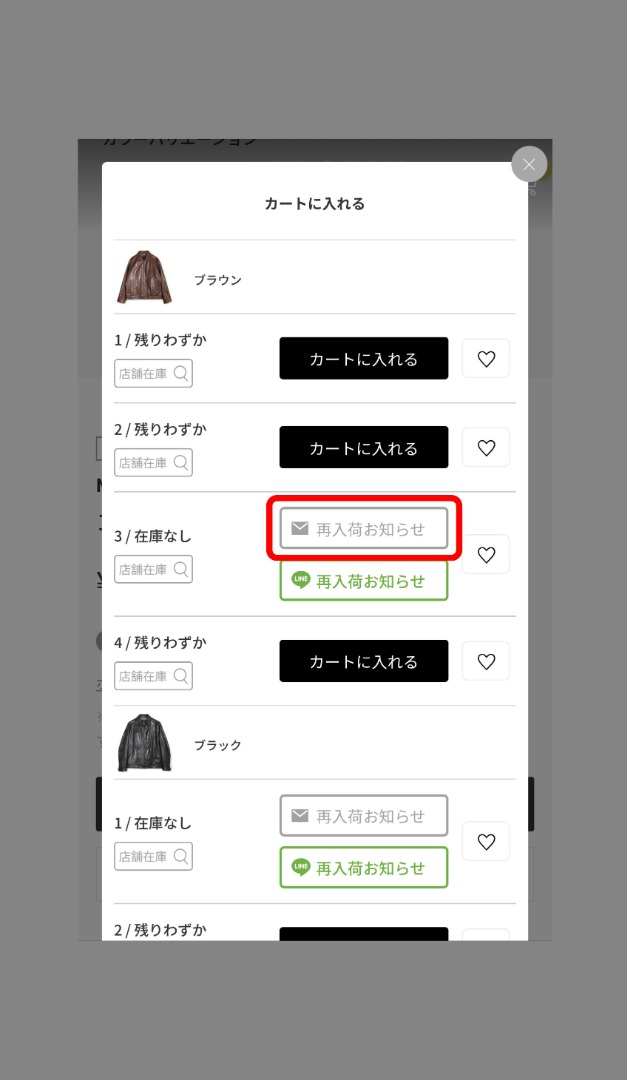Request email restock notice for Brown size 3
This screenshot has height=1080, width=627.
(364, 529)
